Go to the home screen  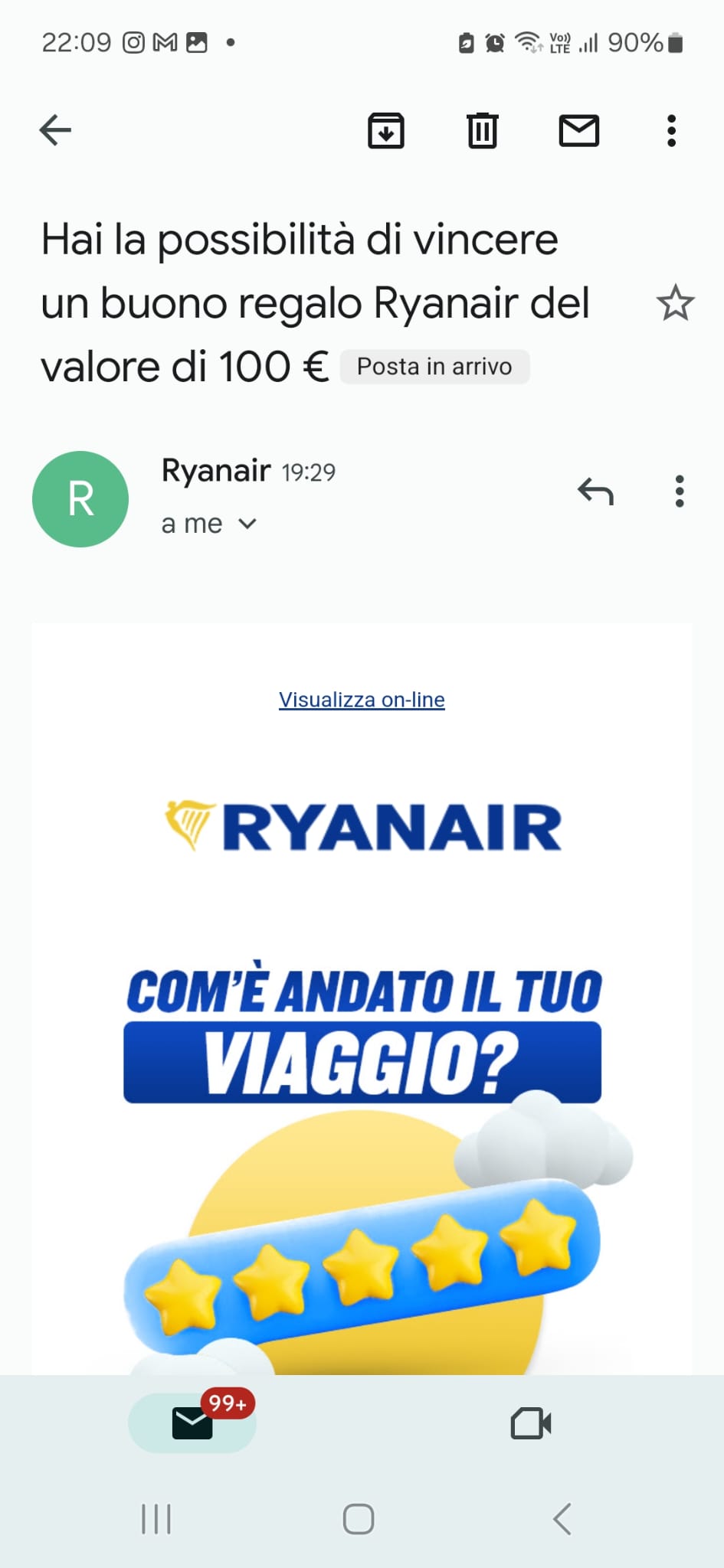tap(359, 1519)
